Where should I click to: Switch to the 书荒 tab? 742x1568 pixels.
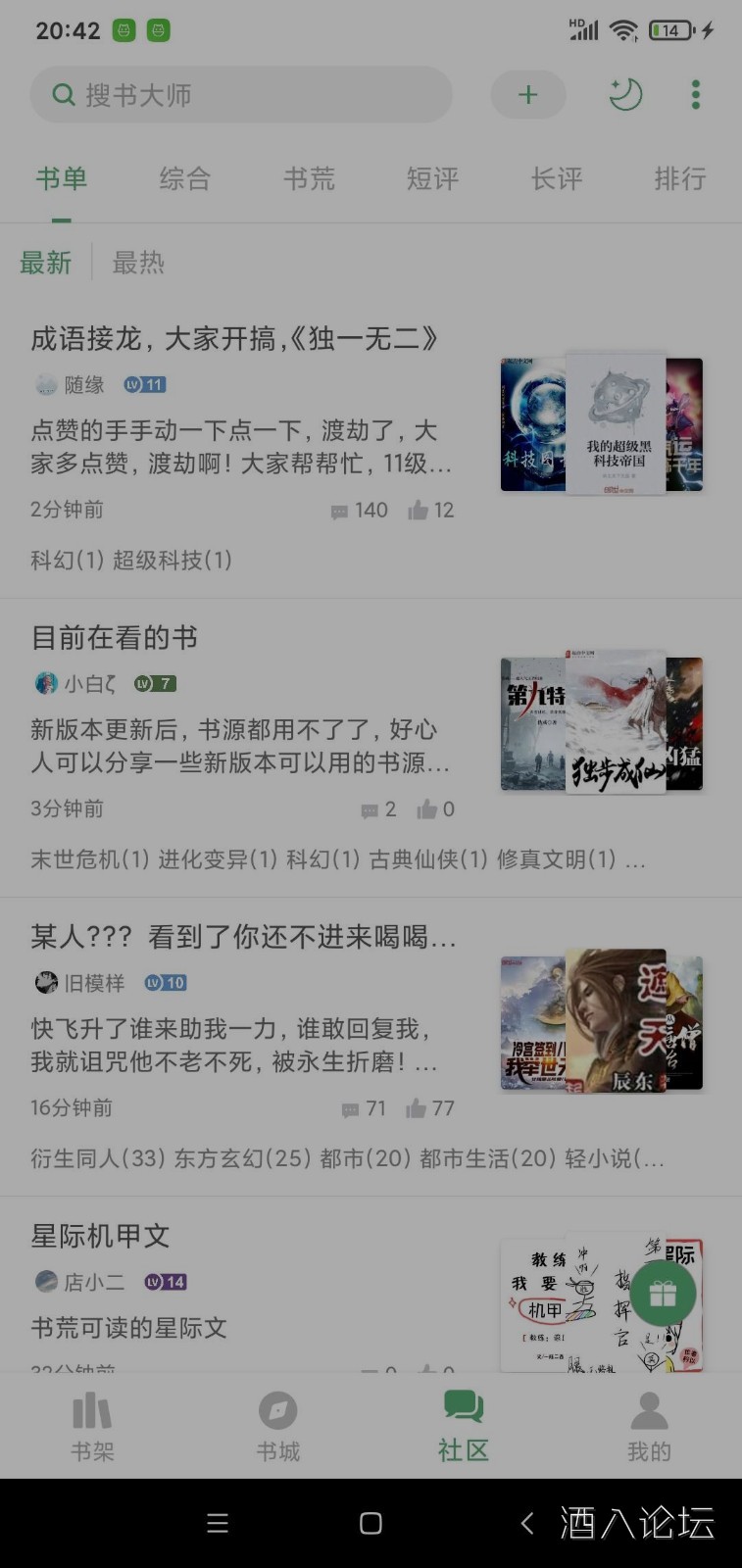[x=309, y=178]
